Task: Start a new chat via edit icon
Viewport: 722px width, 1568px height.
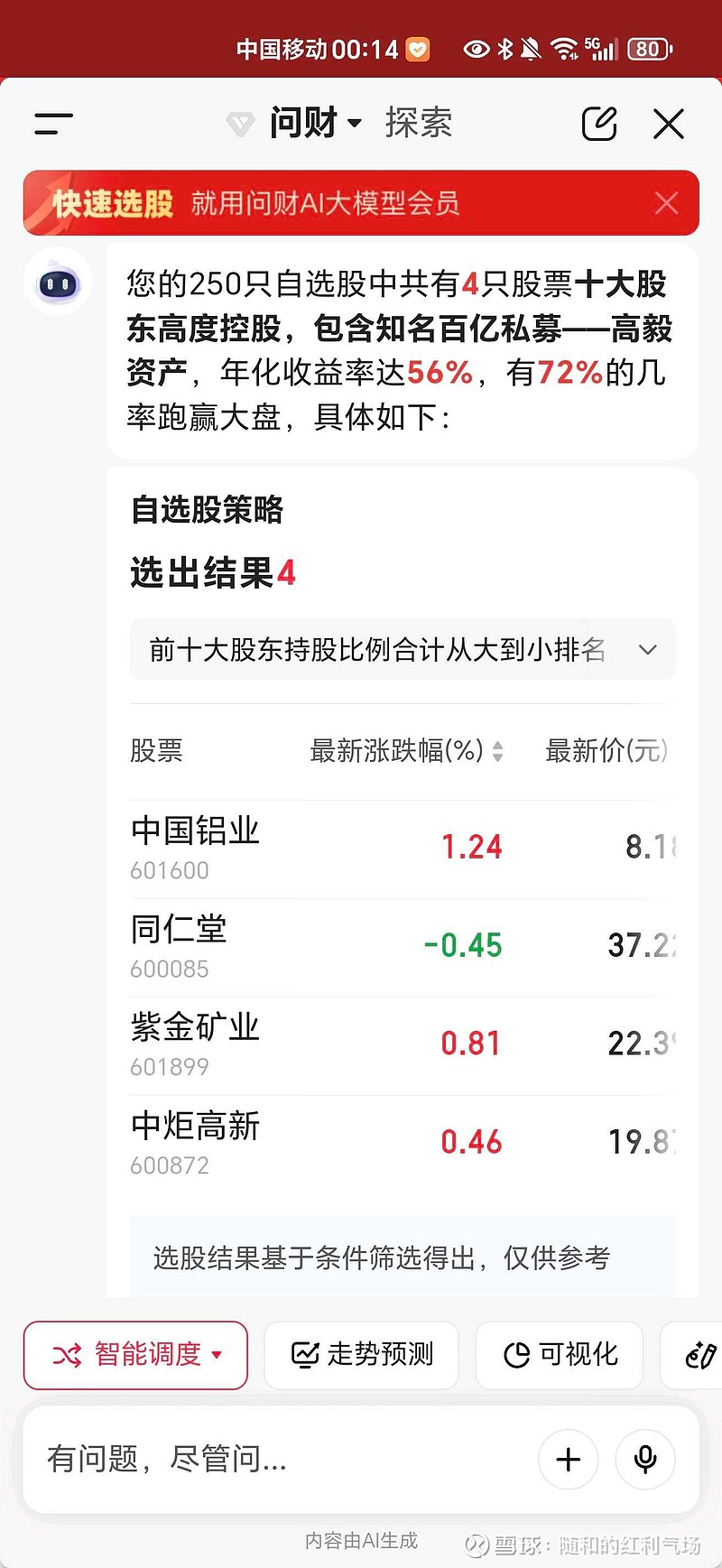Action: coord(599,124)
